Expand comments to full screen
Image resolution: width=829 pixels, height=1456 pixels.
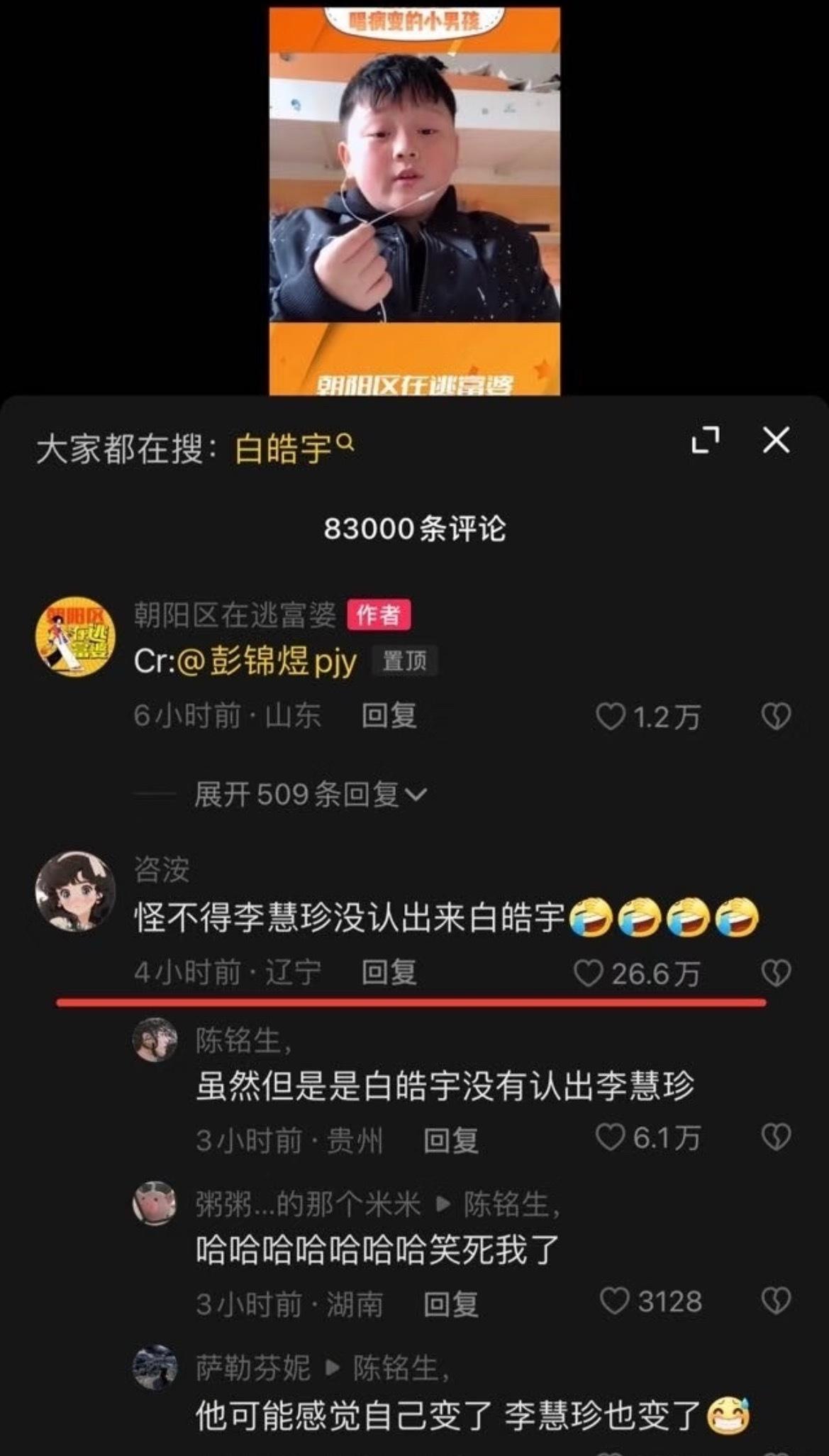click(x=706, y=441)
